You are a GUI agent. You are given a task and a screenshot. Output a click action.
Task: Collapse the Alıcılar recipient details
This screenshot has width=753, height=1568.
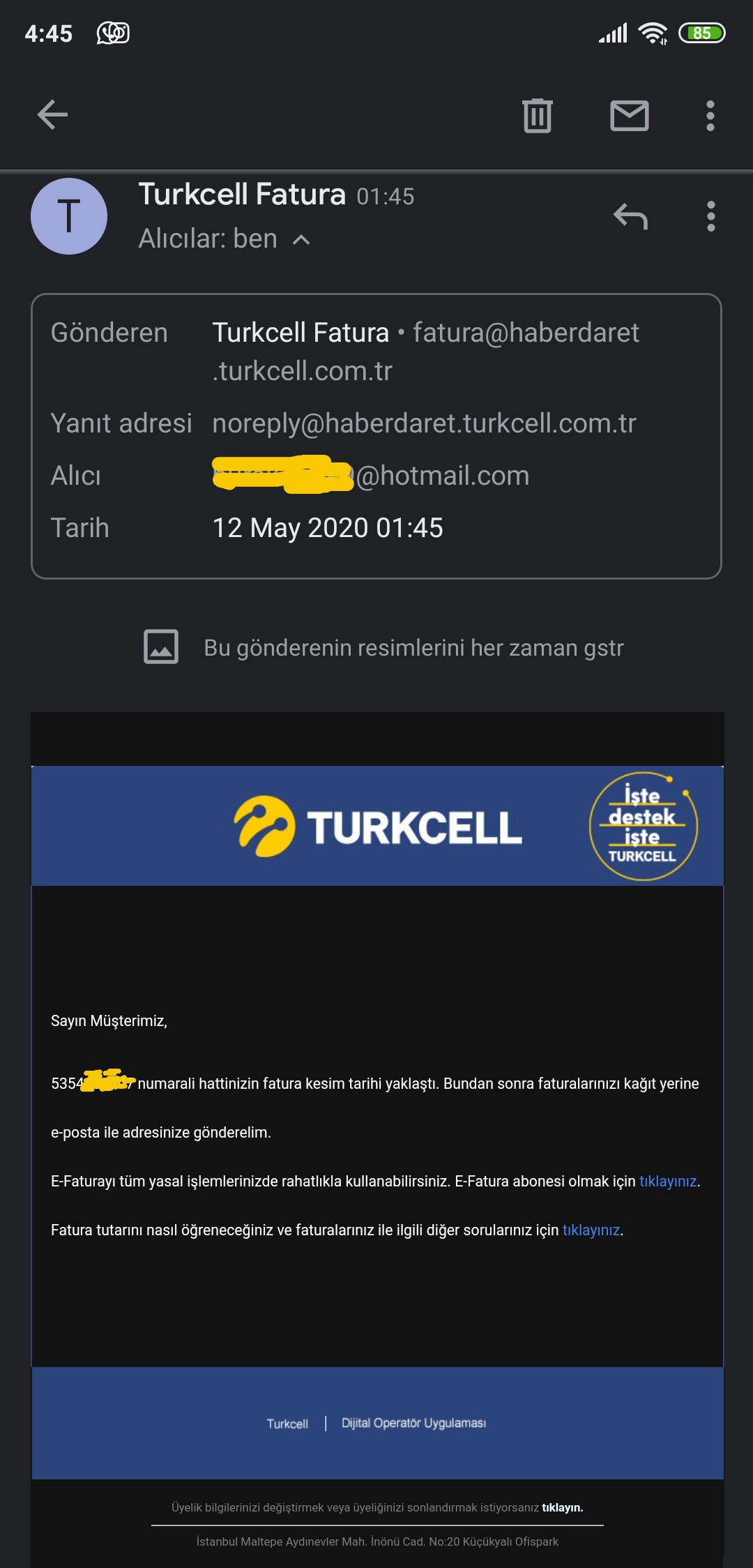[x=301, y=239]
